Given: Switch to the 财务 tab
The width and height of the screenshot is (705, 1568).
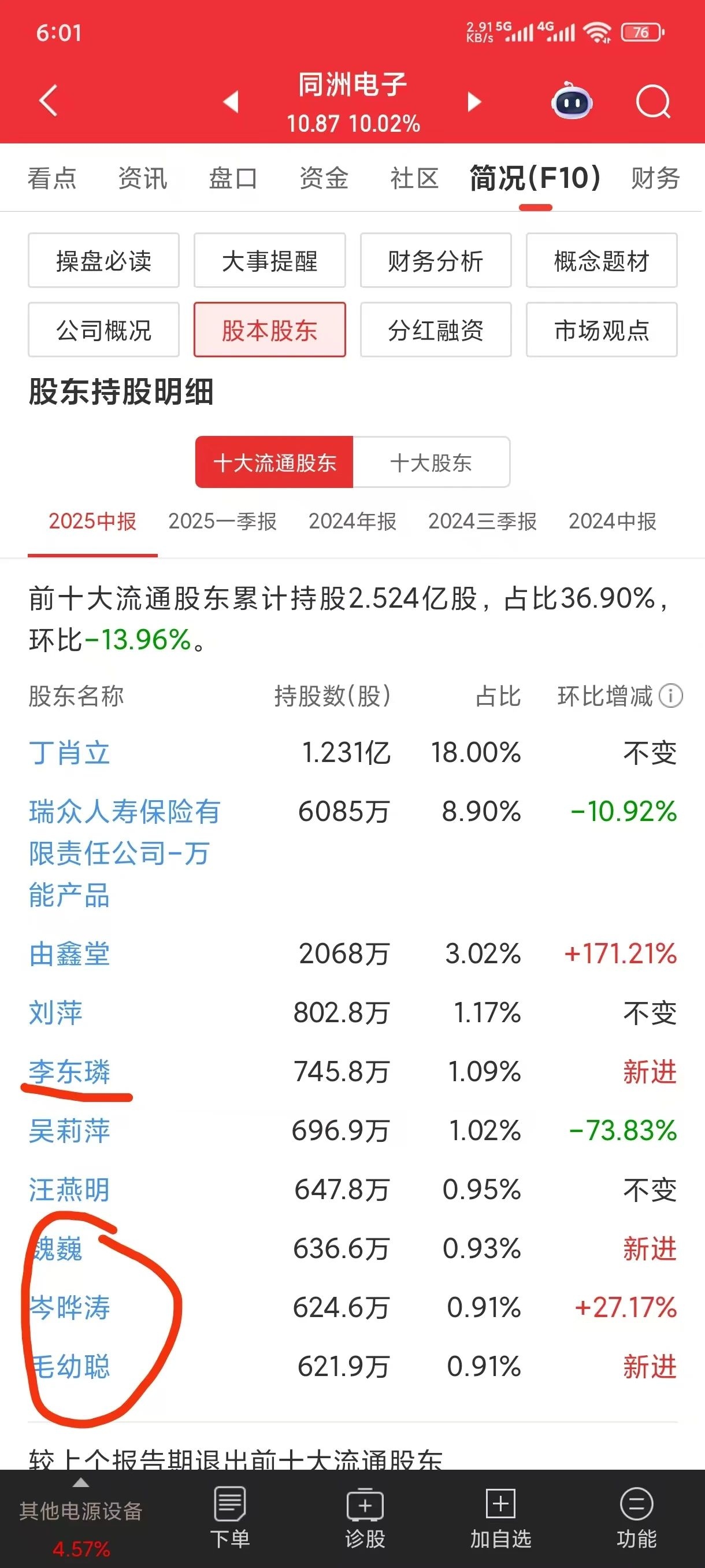Looking at the screenshot, I should [655, 178].
